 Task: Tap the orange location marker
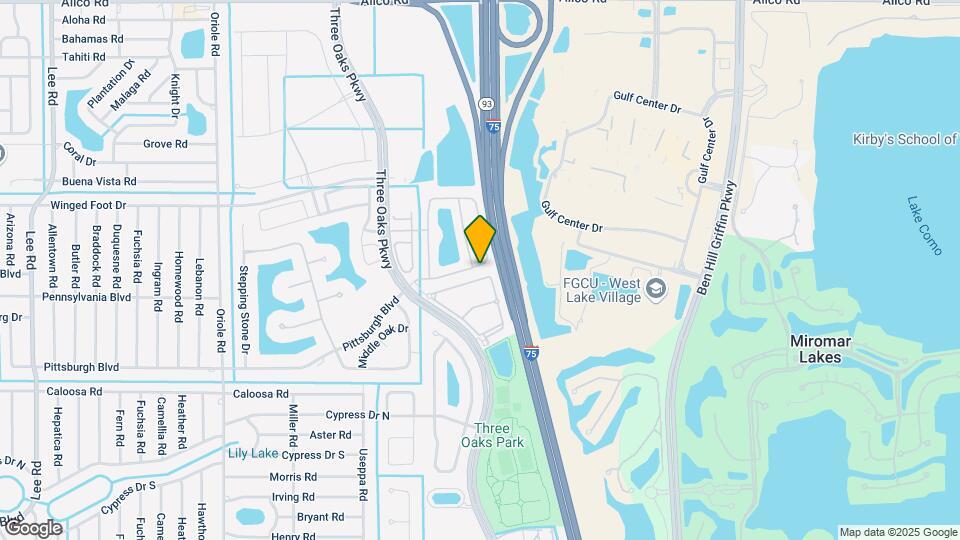(x=480, y=238)
